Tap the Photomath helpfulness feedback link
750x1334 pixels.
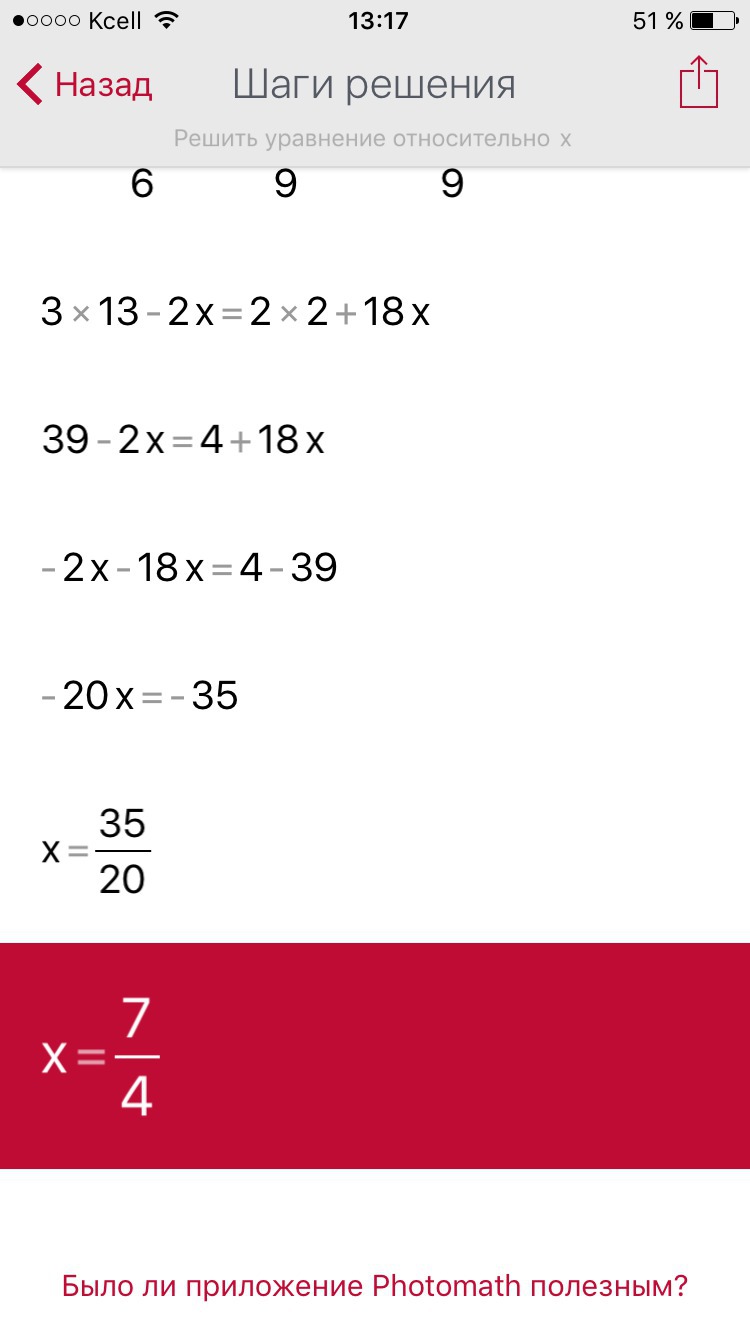[375, 1285]
